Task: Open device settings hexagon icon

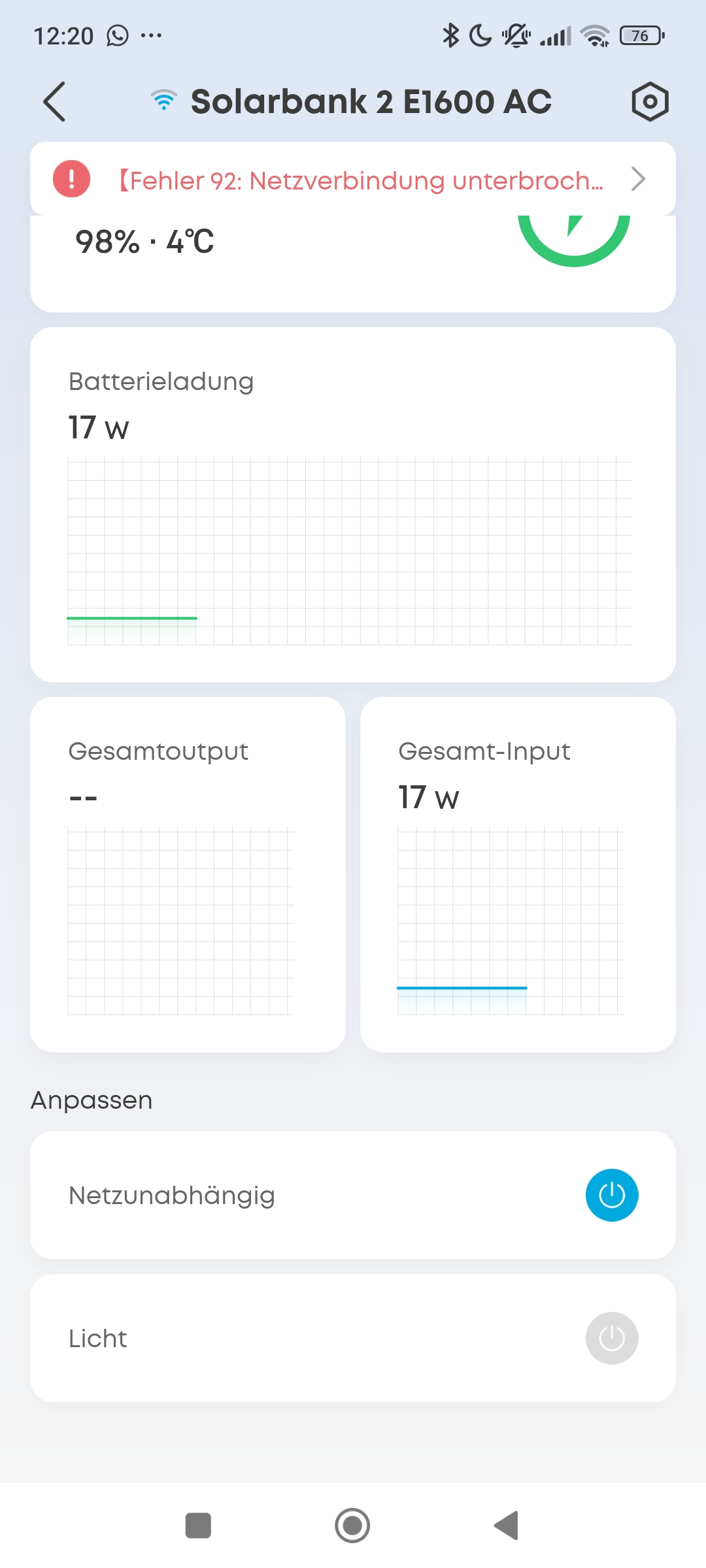Action: click(x=650, y=102)
